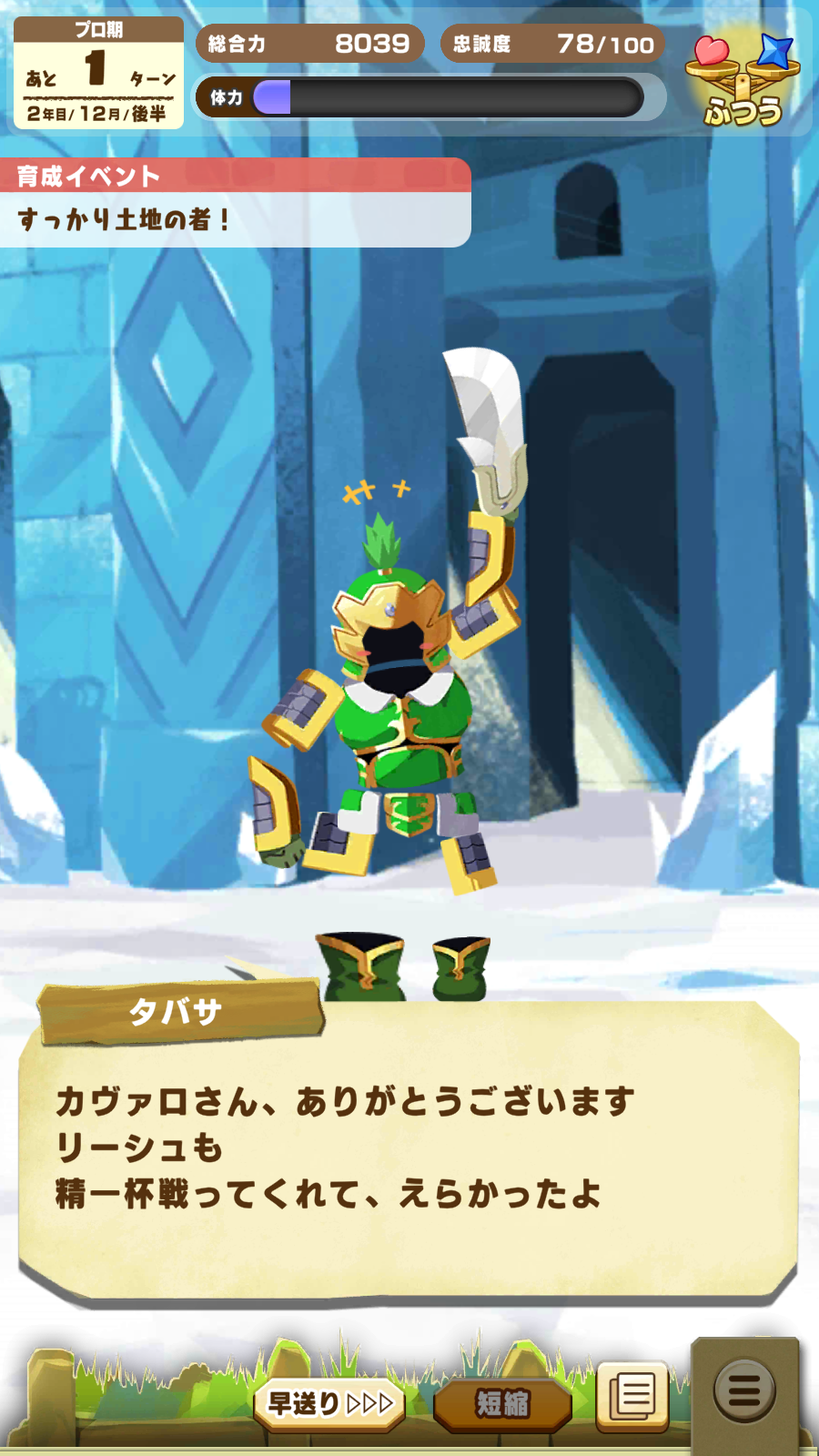This screenshot has height=1456, width=819.
Task: Tap the ふつう balance scale icon
Action: click(743, 80)
